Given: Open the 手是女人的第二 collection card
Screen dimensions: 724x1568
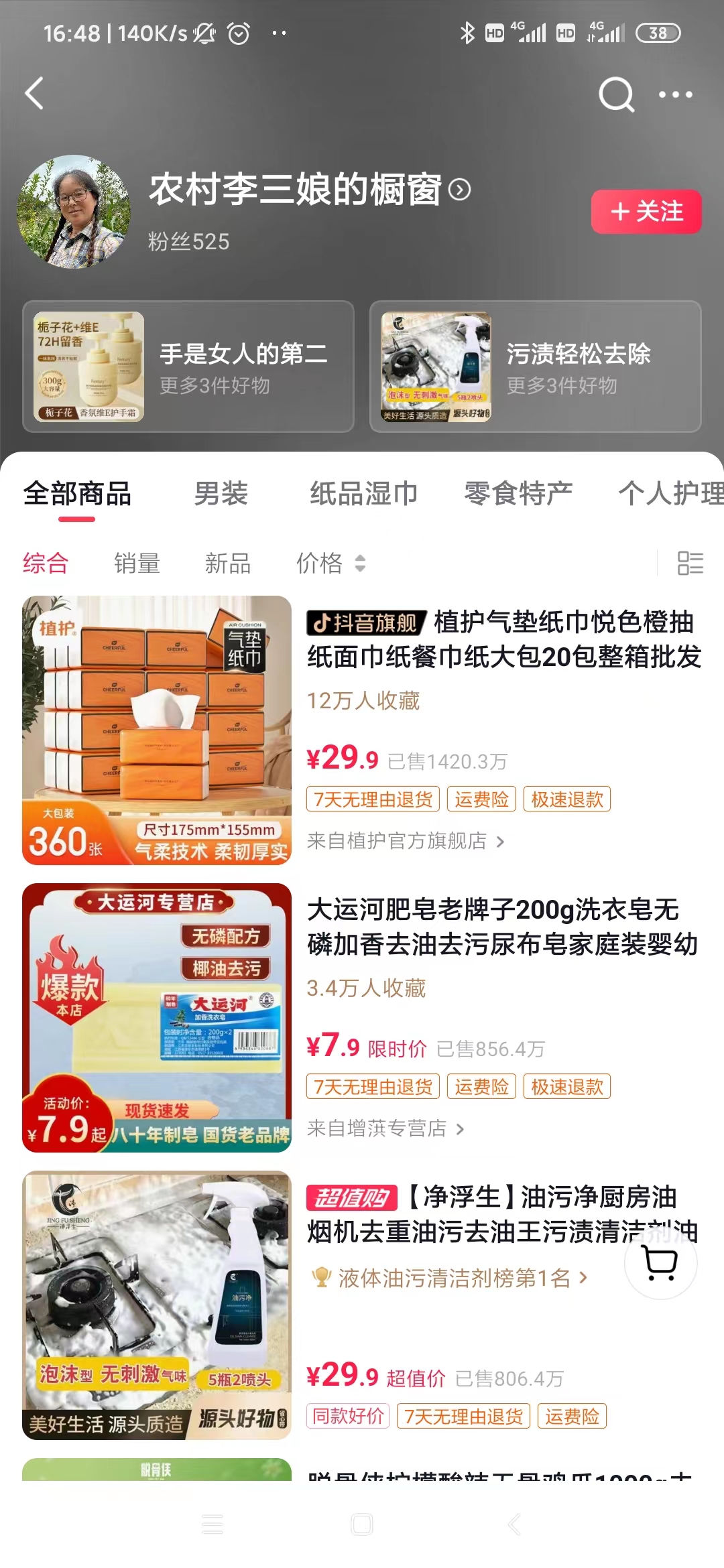Looking at the screenshot, I should coord(188,367).
